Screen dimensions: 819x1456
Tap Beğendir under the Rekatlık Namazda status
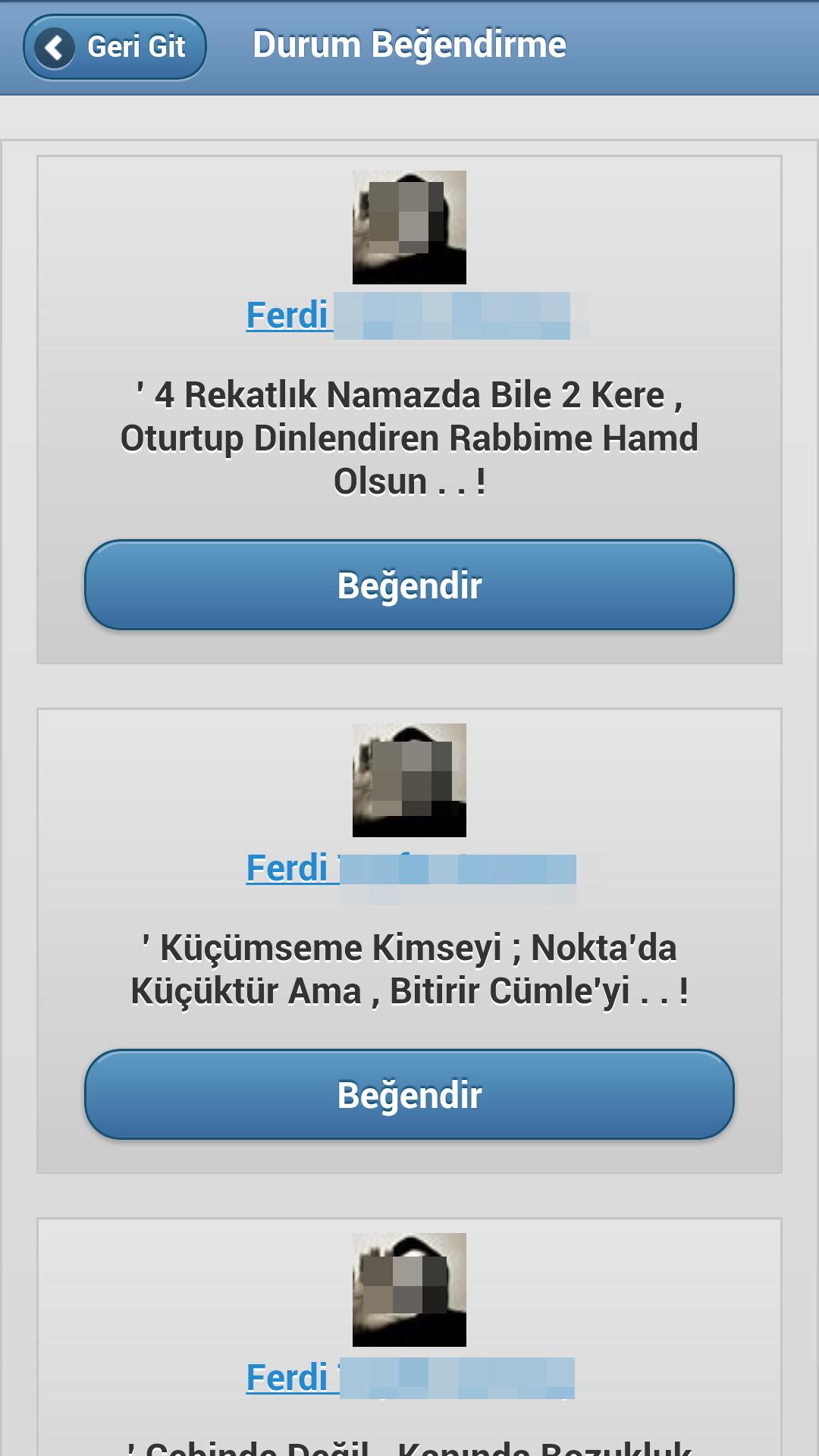pos(409,585)
